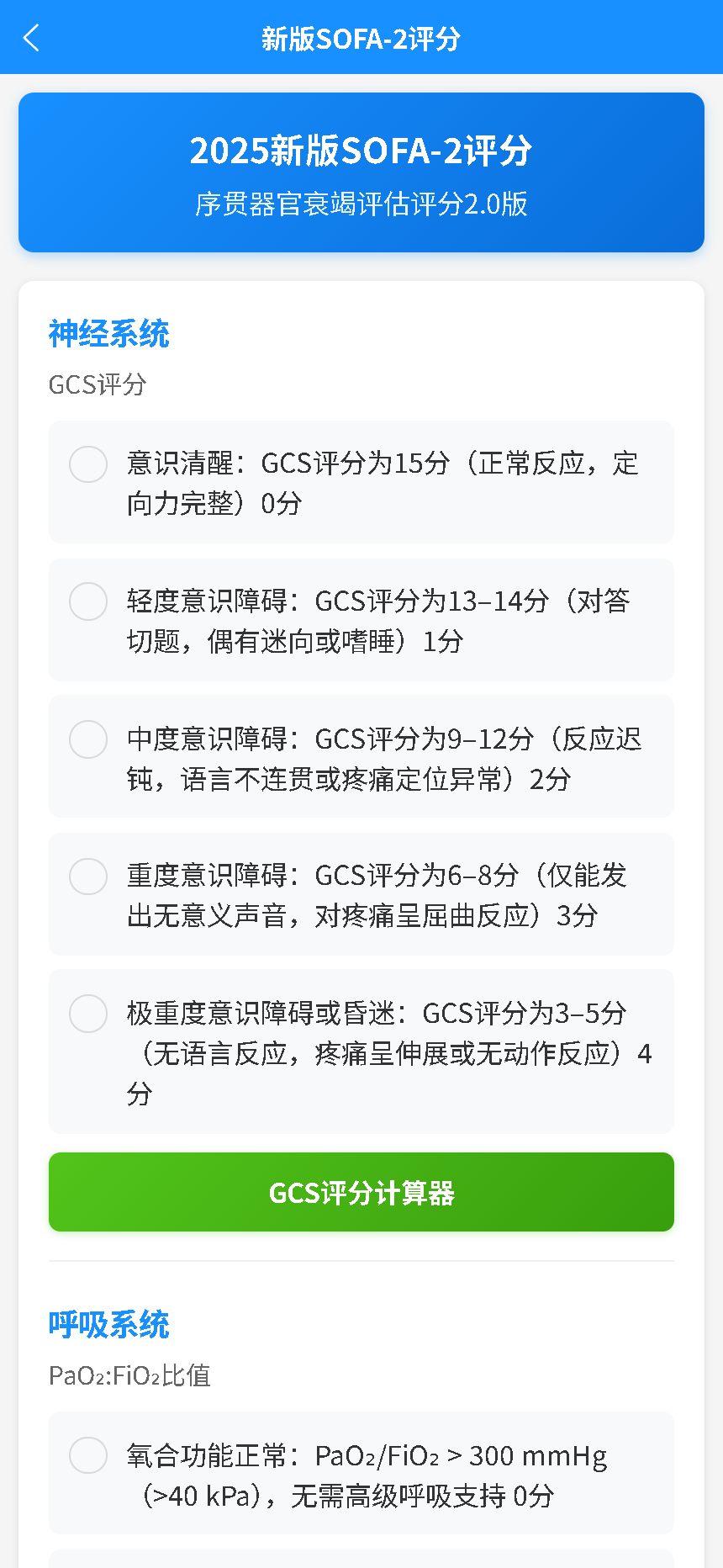This screenshot has width=723, height=1568.
Task: Select 中度意识障碍 GCS 9–12分 option
Action: [x=361, y=756]
